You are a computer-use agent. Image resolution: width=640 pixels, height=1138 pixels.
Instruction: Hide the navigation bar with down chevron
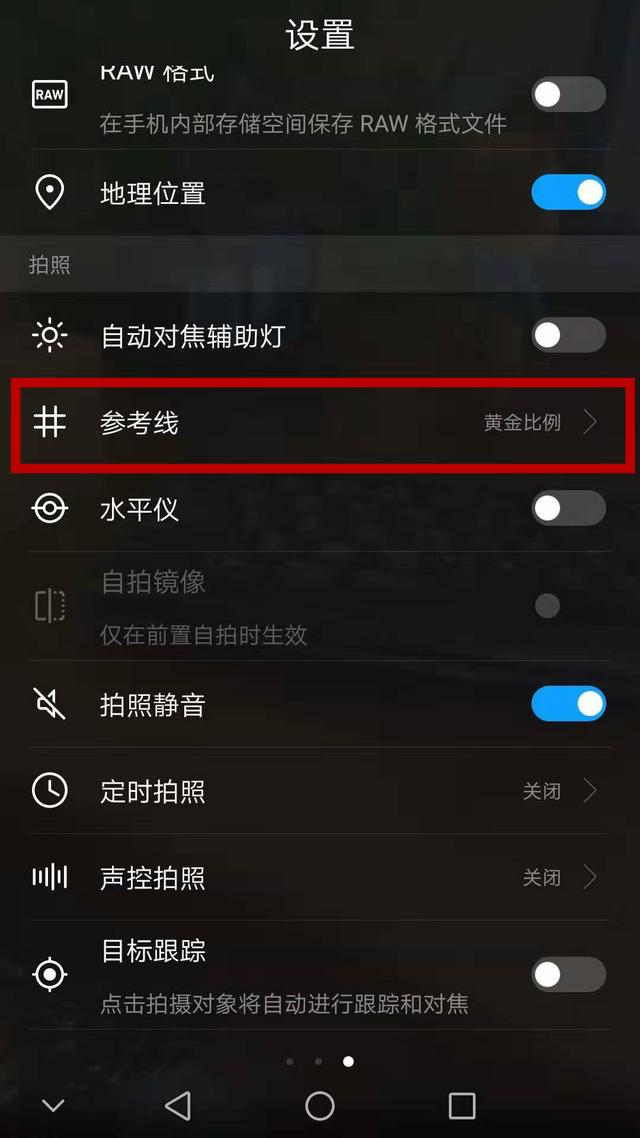tap(53, 1105)
